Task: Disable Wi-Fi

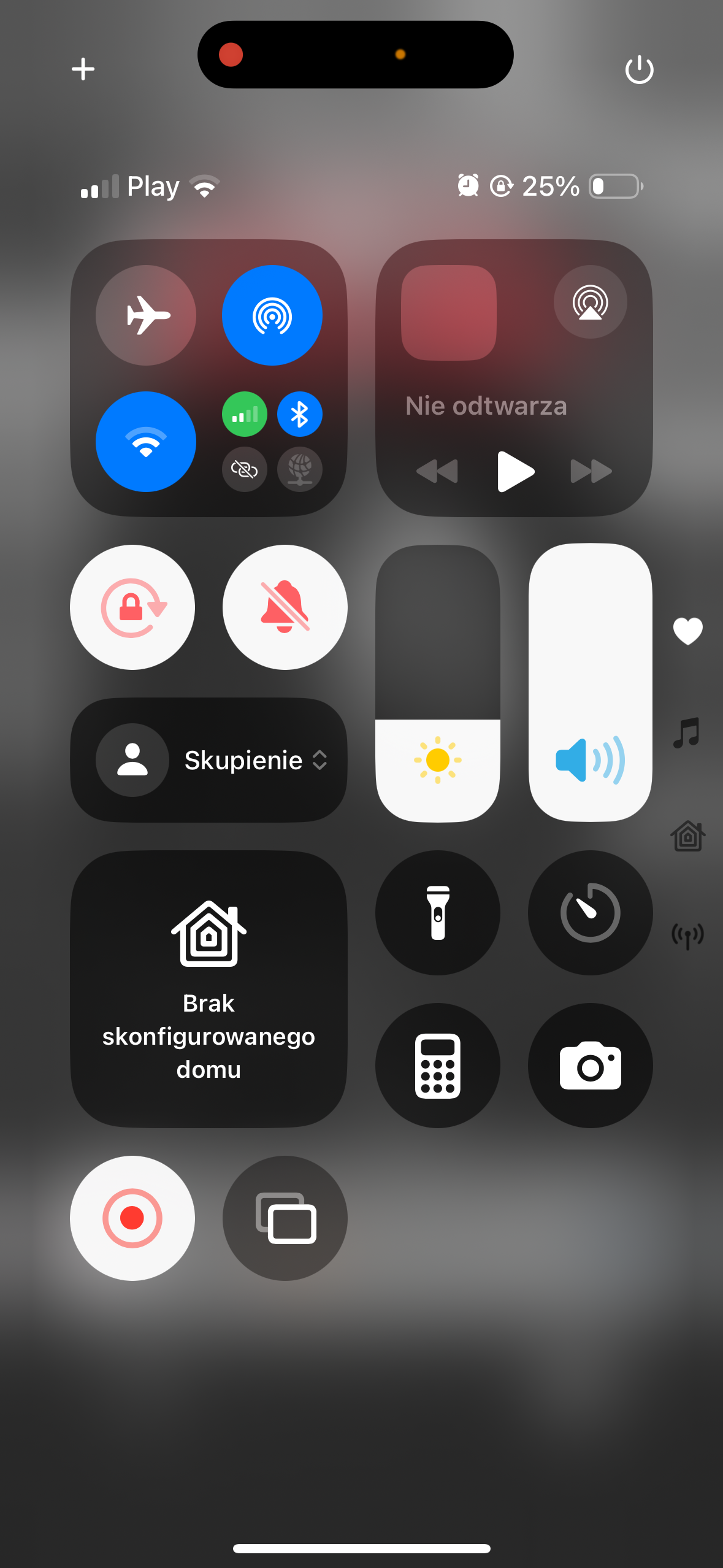Action: pos(146,442)
